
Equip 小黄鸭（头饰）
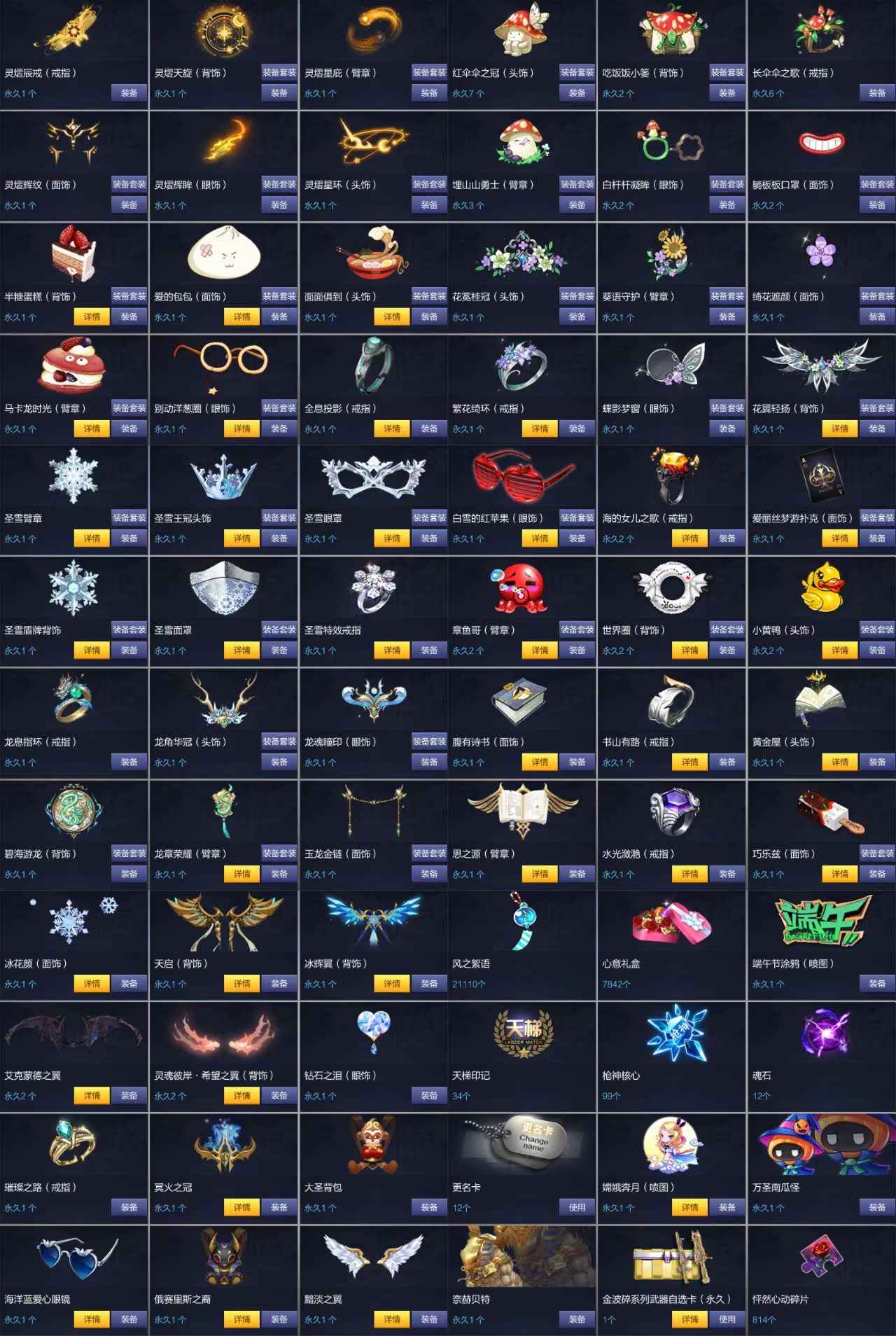click(x=876, y=650)
